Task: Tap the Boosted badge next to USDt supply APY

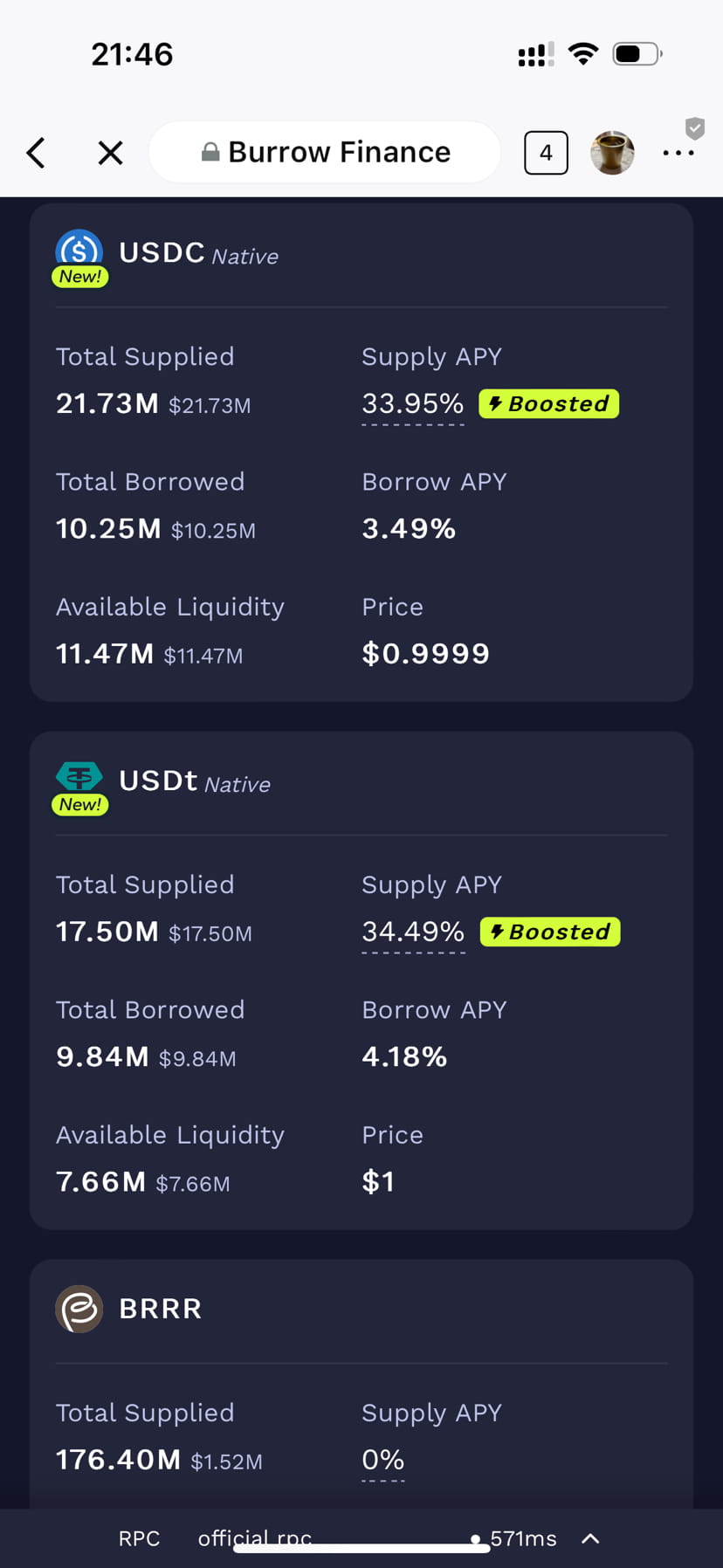Action: click(549, 932)
